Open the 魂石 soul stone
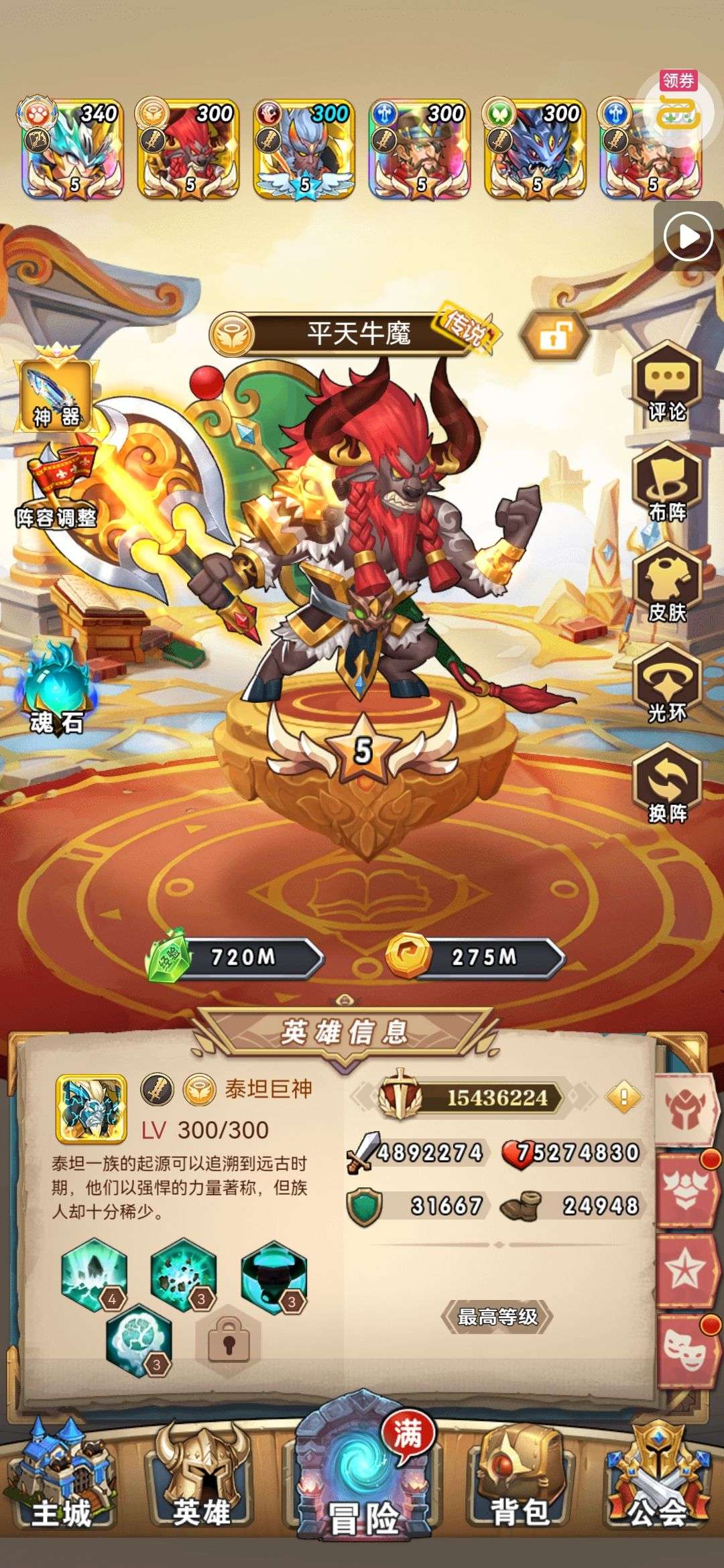The height and width of the screenshot is (1568, 724). pyautogui.click(x=56, y=688)
